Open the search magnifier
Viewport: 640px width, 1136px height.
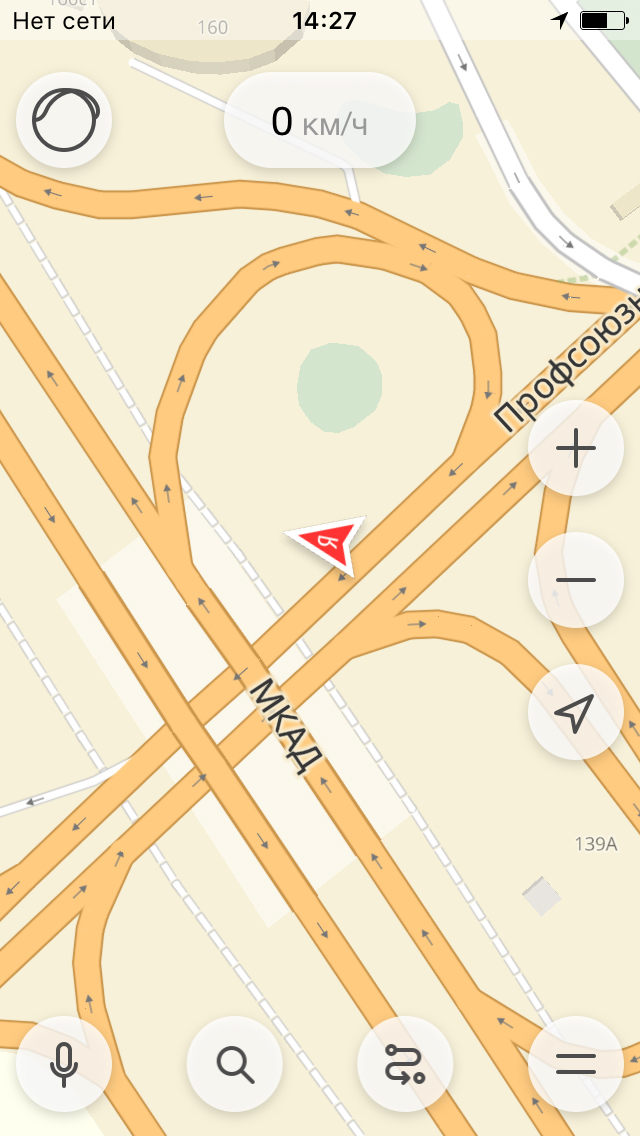[235, 1064]
